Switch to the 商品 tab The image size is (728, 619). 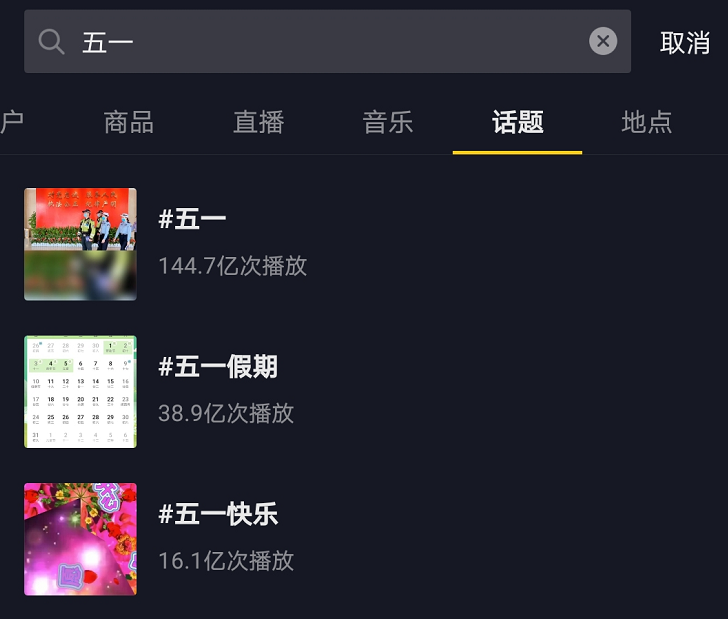pyautogui.click(x=129, y=122)
